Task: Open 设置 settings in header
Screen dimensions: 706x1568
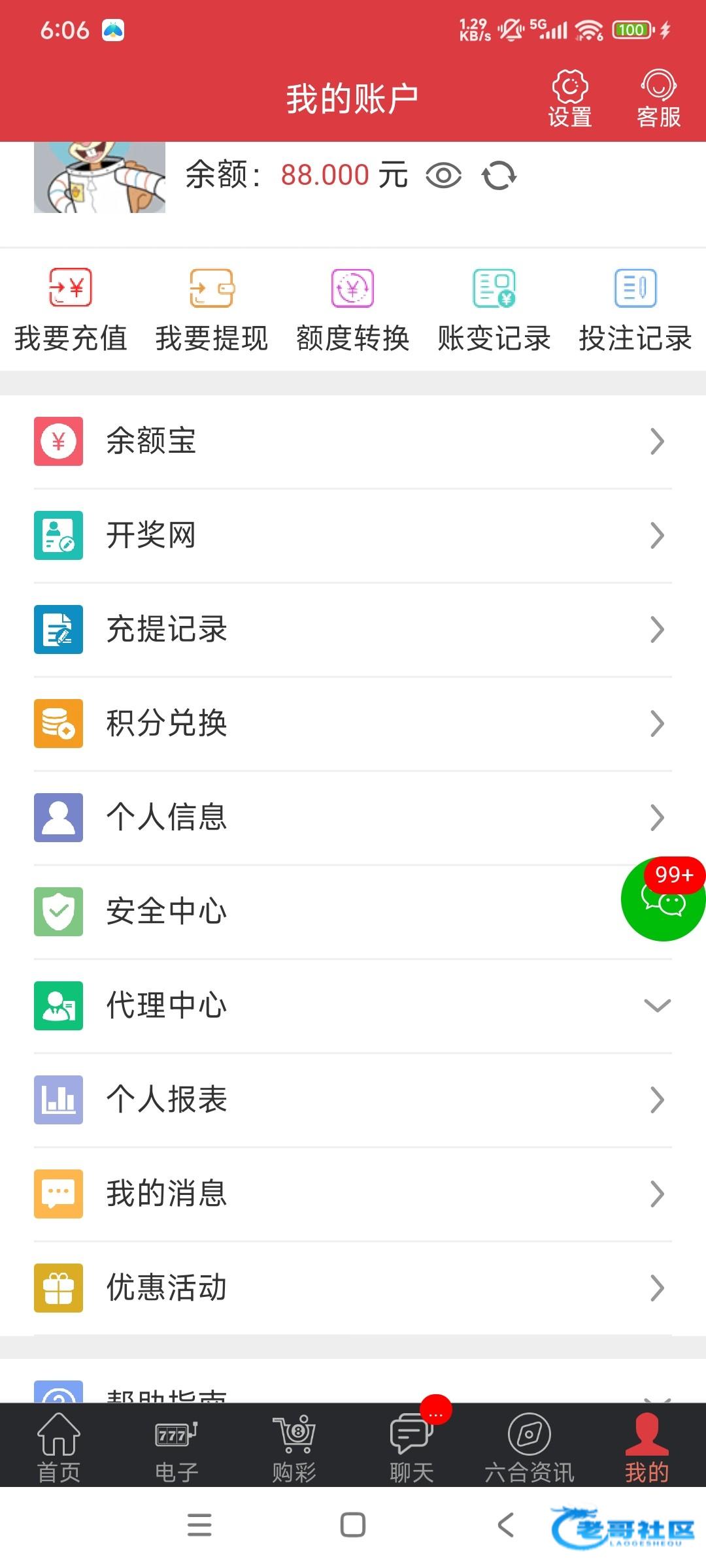Action: pos(570,99)
